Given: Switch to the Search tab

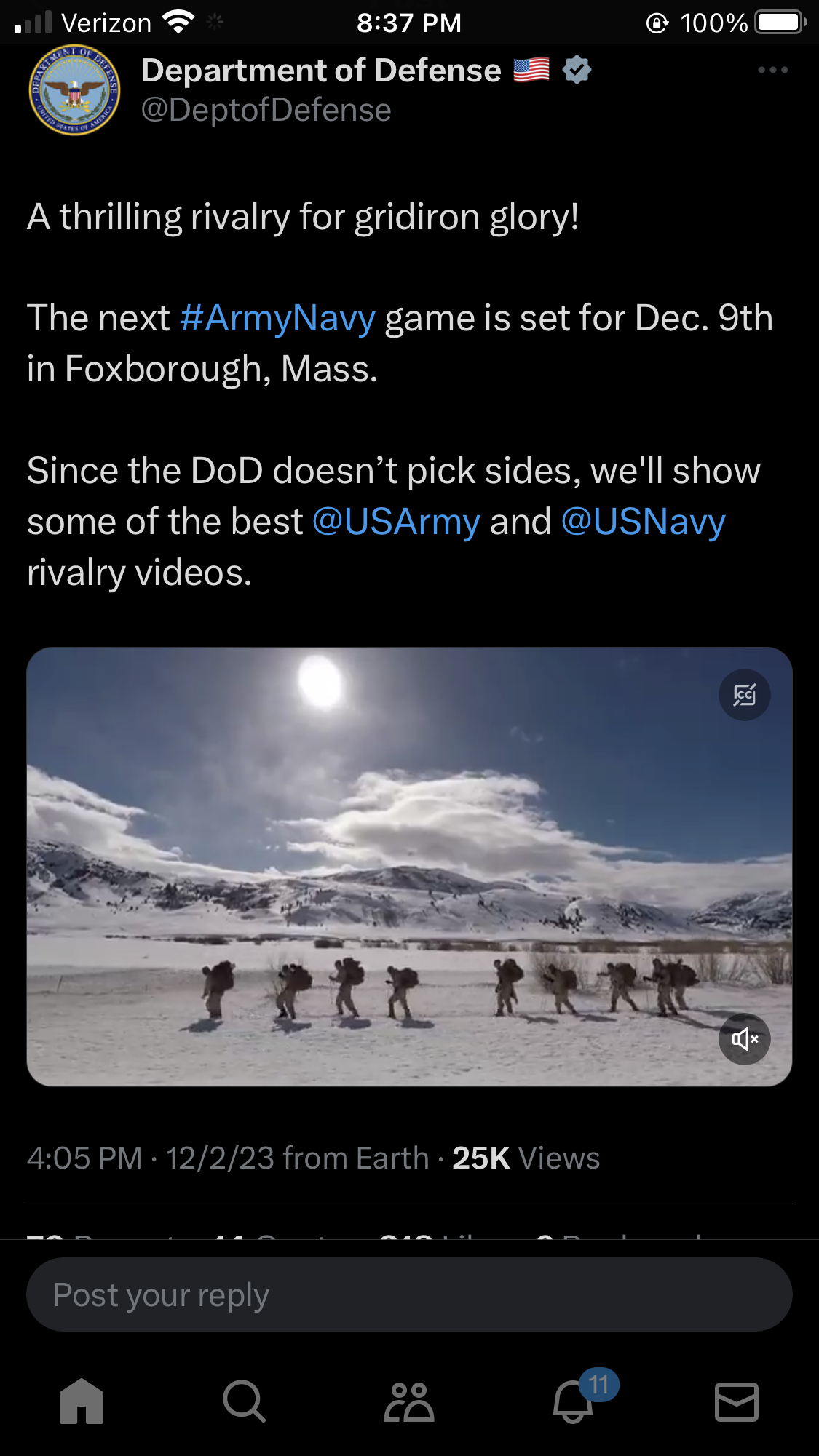Looking at the screenshot, I should point(245,1401).
